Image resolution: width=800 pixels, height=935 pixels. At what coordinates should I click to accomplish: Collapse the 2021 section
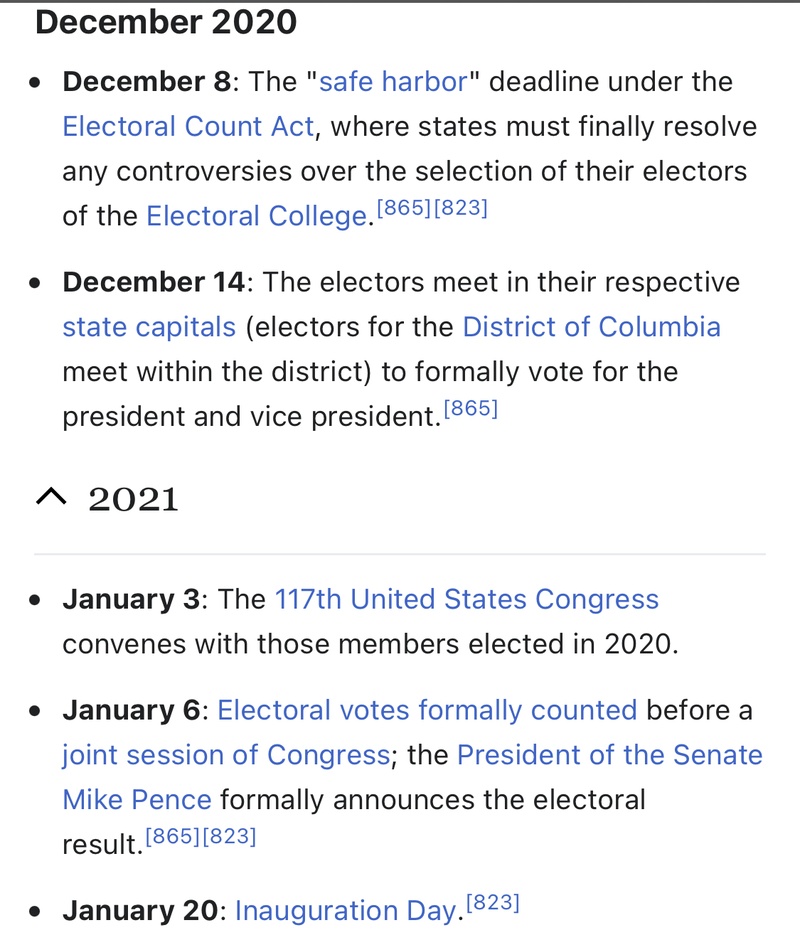pyautogui.click(x=50, y=498)
